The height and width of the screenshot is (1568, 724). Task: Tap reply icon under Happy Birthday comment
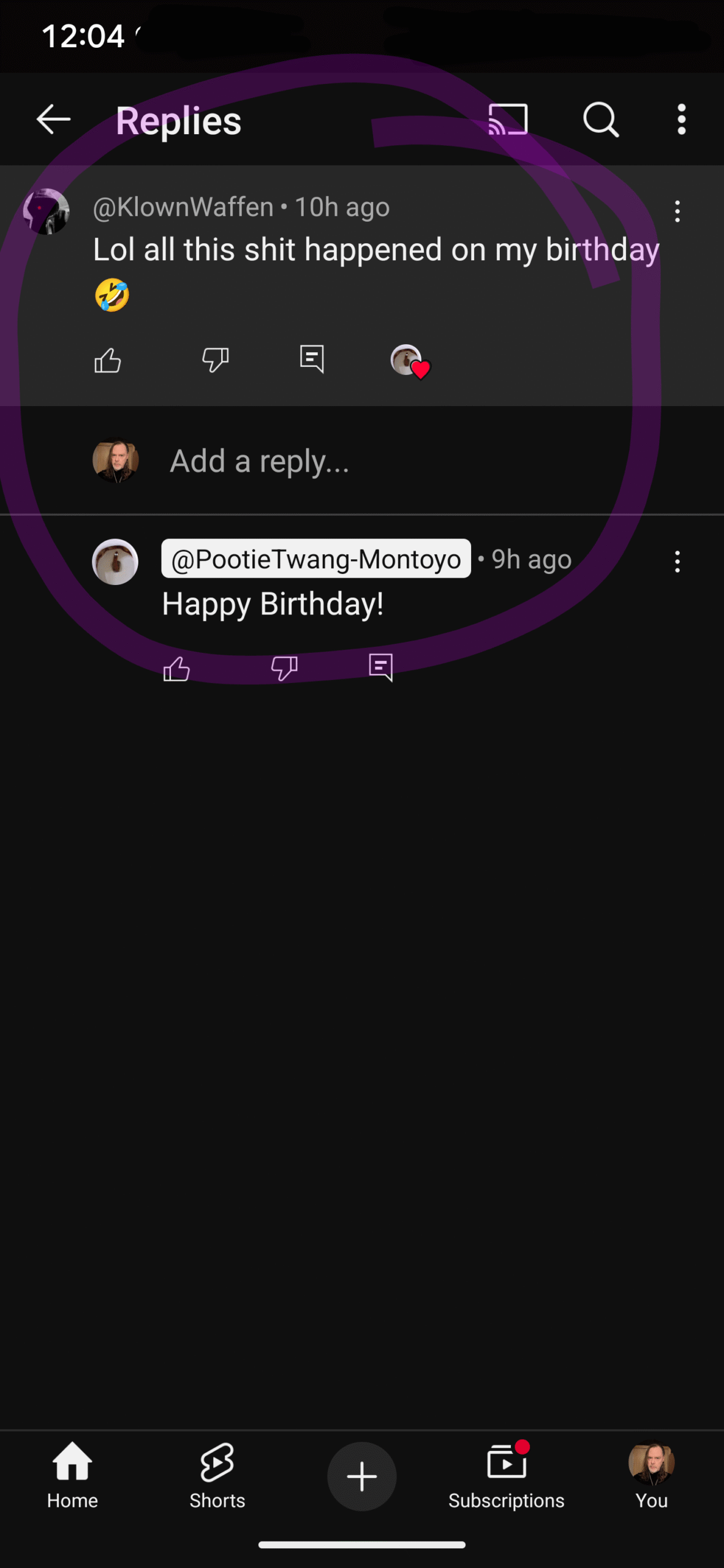click(380, 667)
